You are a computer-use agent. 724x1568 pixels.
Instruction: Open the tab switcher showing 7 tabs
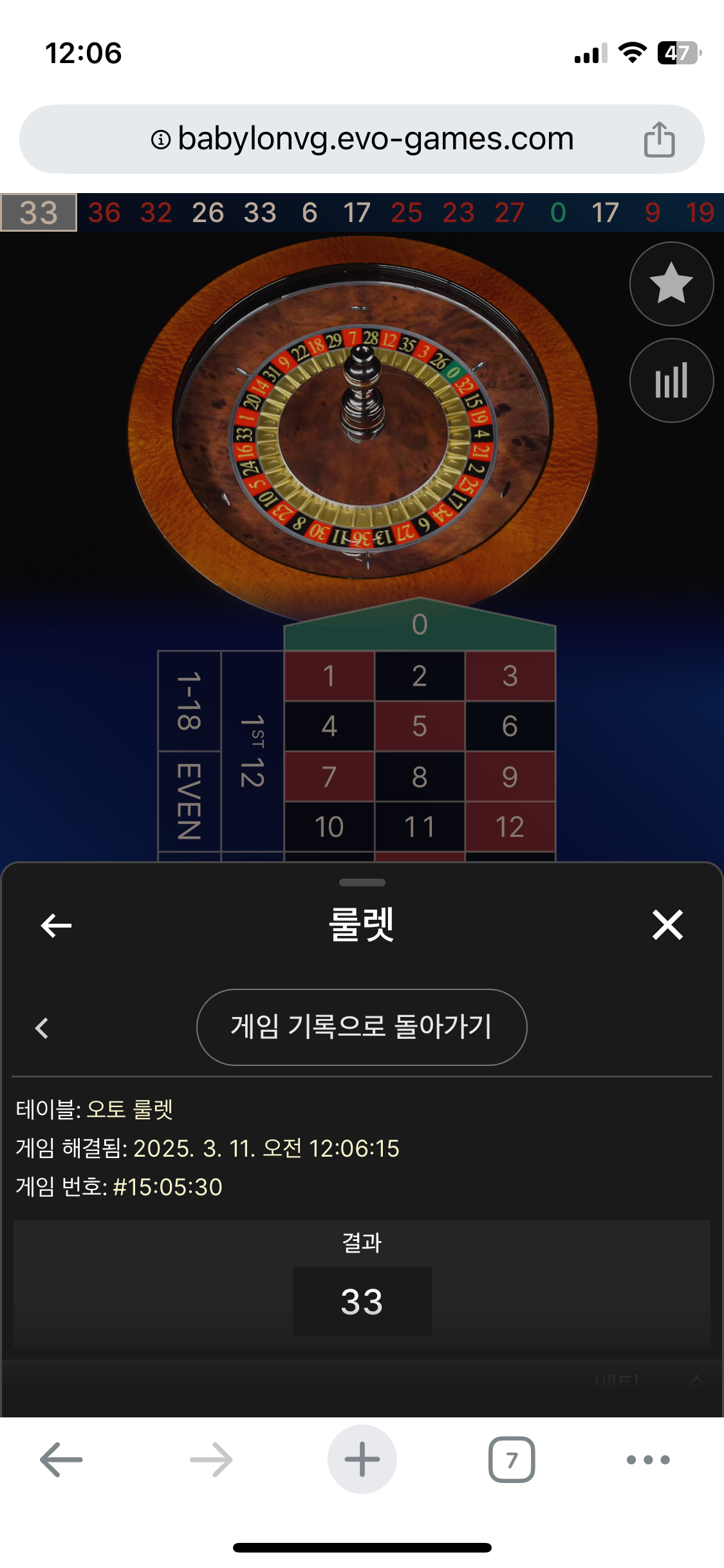coord(512,1459)
